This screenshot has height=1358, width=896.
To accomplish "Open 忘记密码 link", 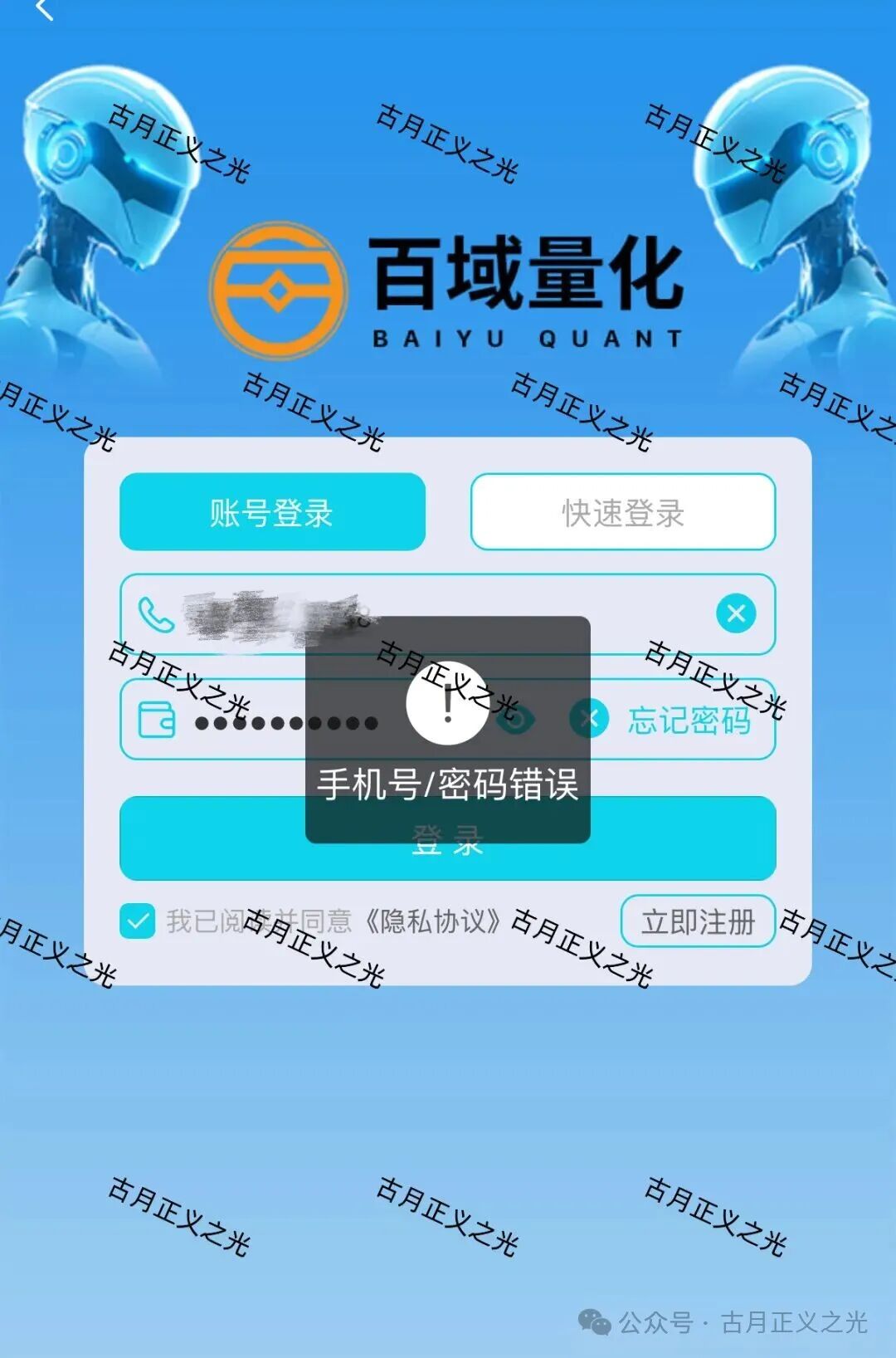I will tap(689, 720).
